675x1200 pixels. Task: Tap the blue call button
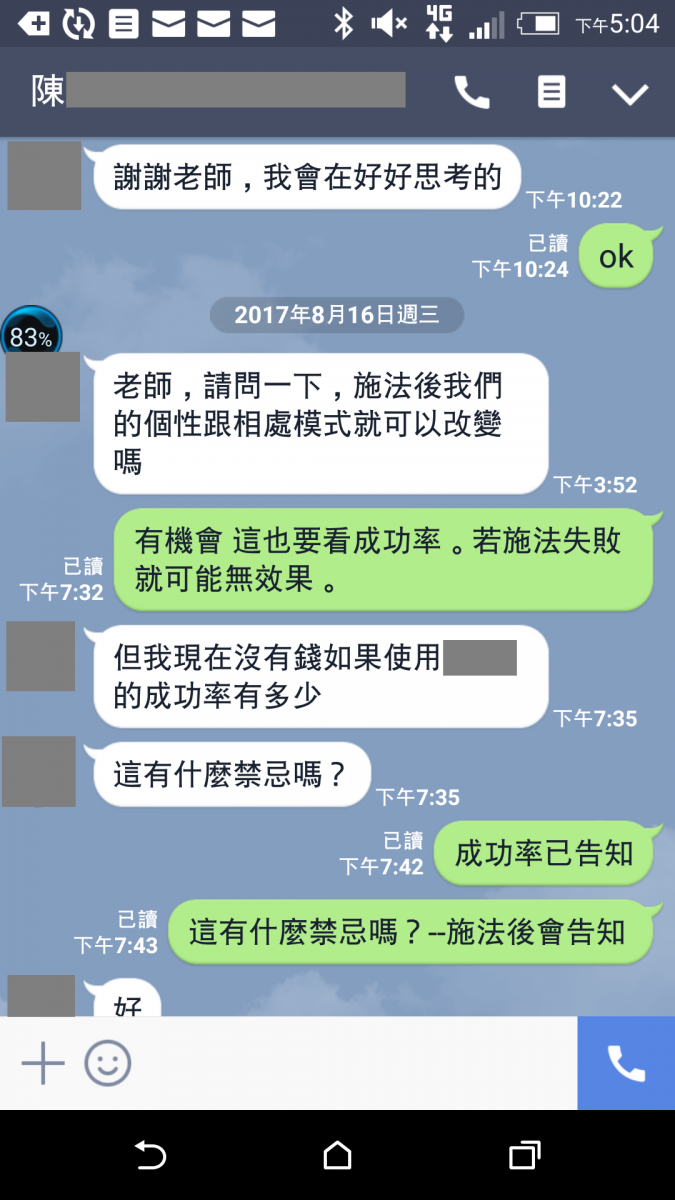[626, 1063]
